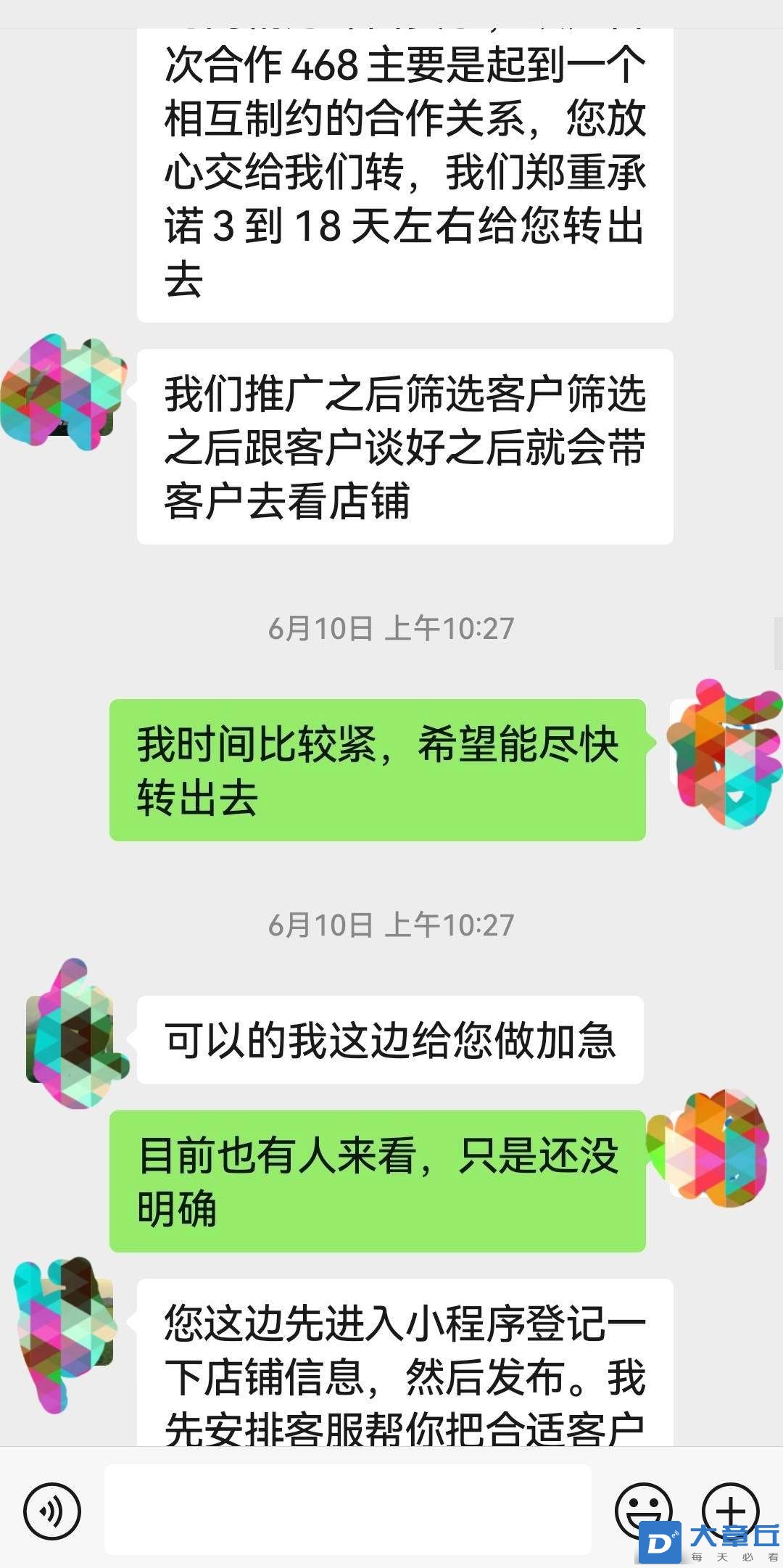Screen dimensions: 783x1568
Task: Open sender avatar beside '可以的我这边给您做加急'
Action: coord(71,1039)
